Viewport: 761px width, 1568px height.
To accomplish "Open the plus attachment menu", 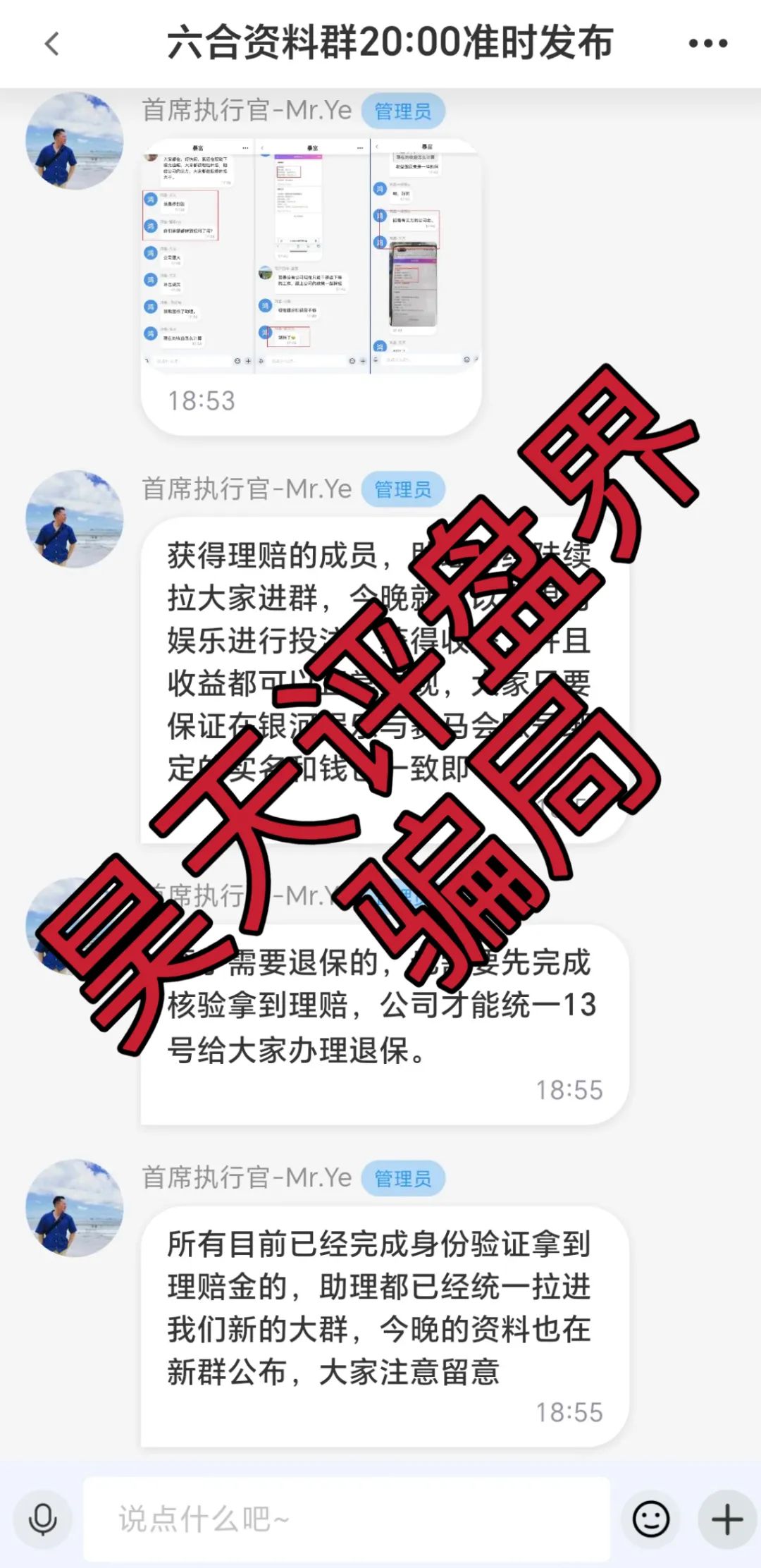I will 726,1519.
